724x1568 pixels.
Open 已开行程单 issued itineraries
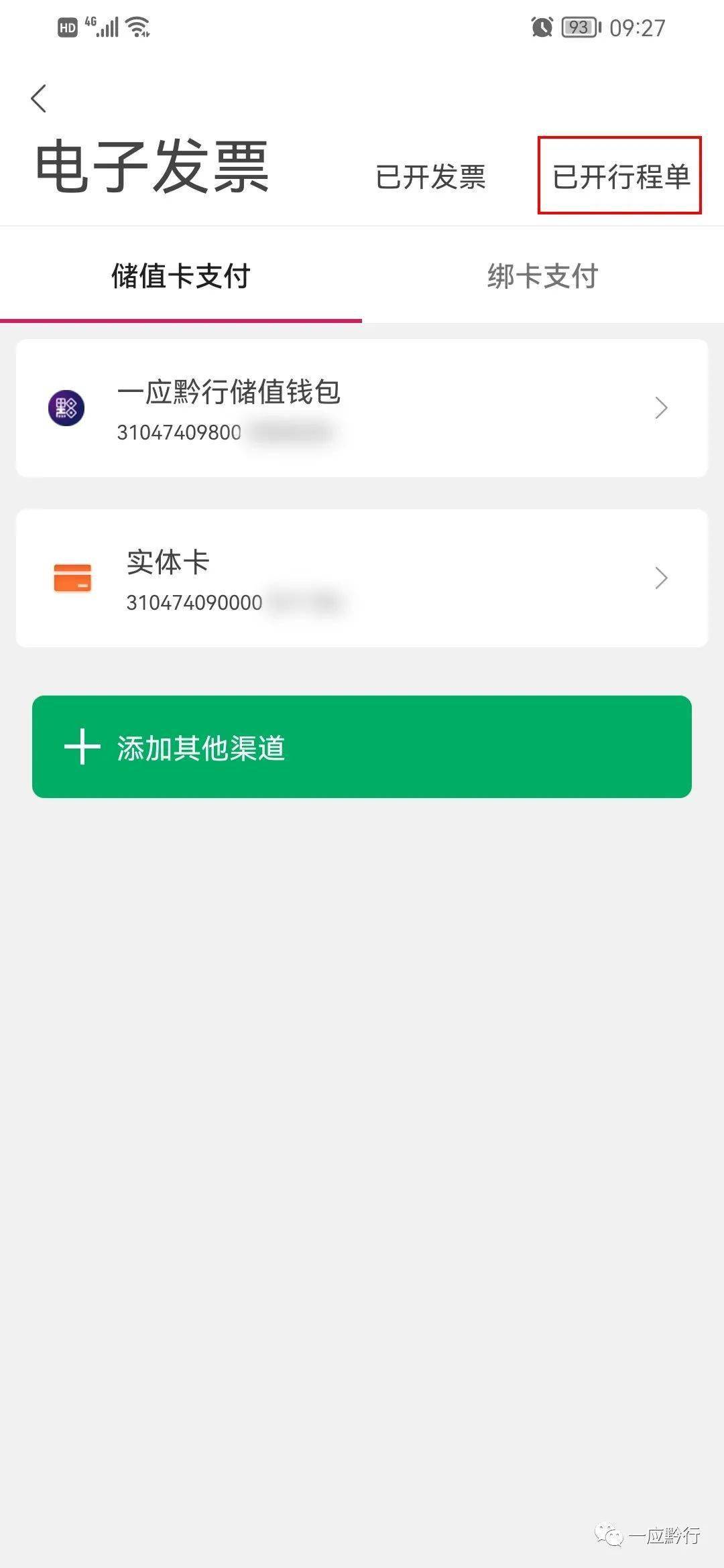620,177
